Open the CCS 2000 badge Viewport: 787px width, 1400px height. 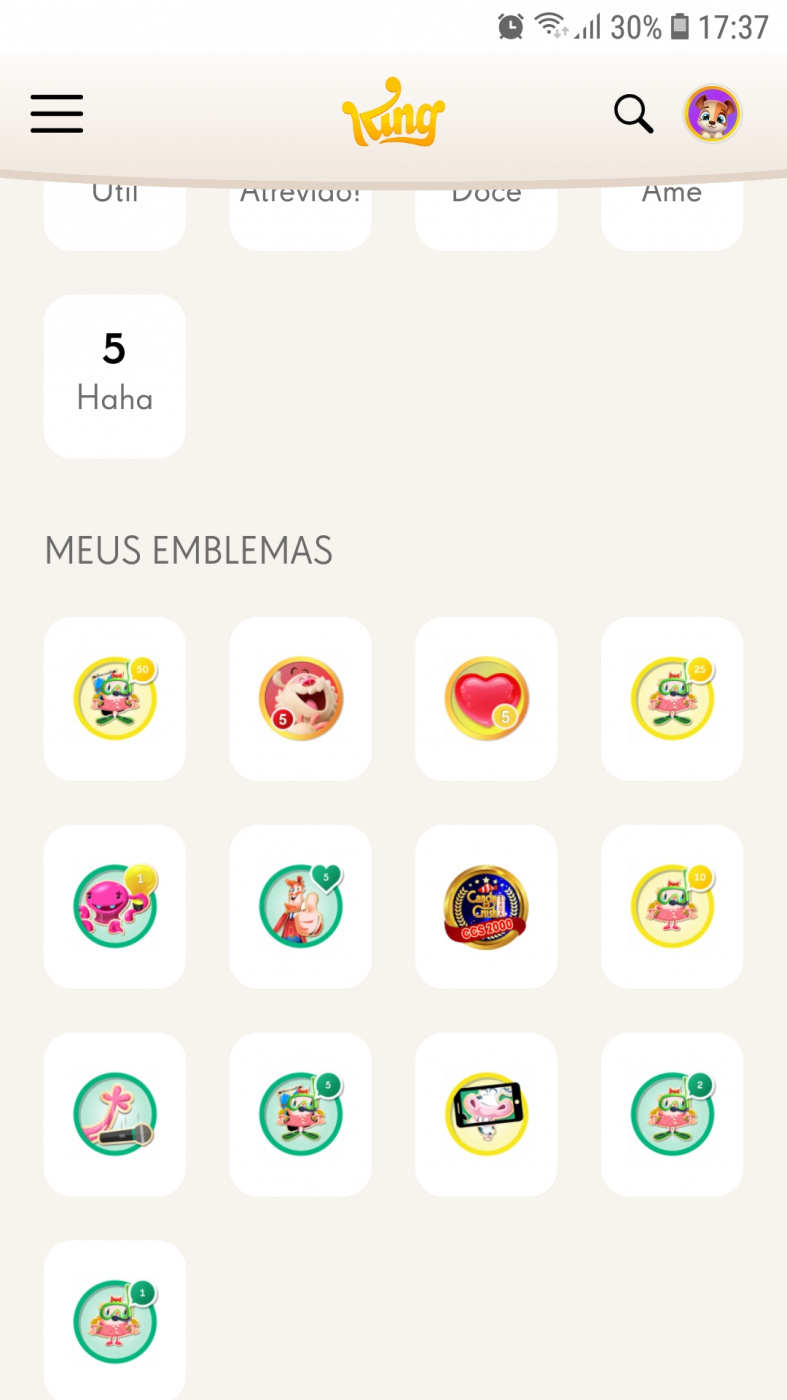click(x=486, y=906)
